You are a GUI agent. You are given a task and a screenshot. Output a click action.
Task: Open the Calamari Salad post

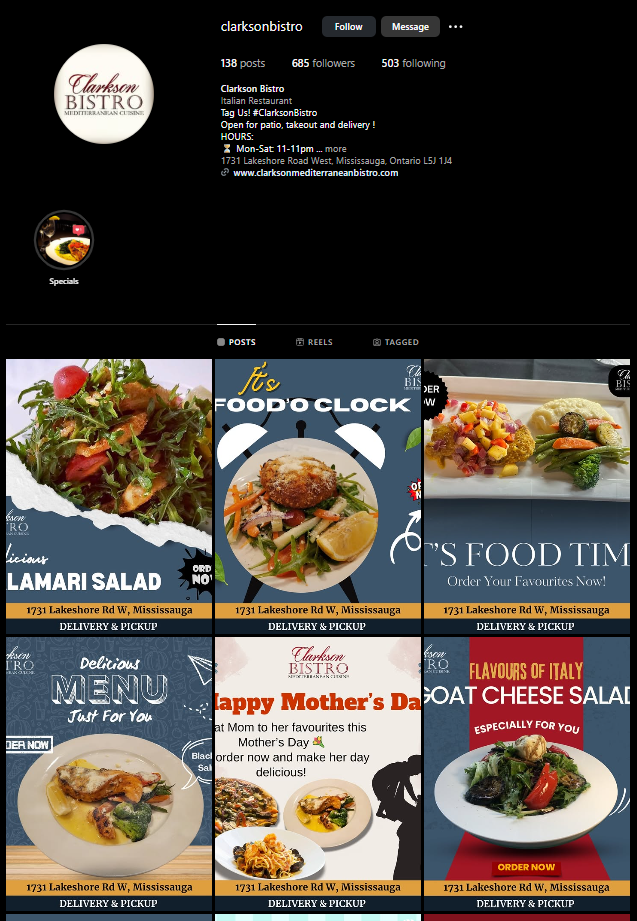tap(109, 495)
